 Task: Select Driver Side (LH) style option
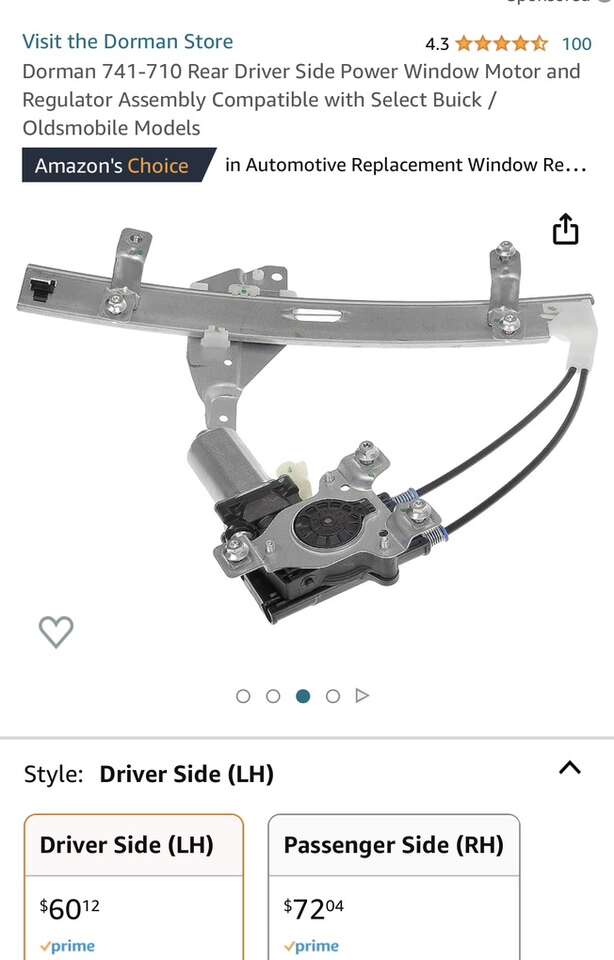coord(134,887)
